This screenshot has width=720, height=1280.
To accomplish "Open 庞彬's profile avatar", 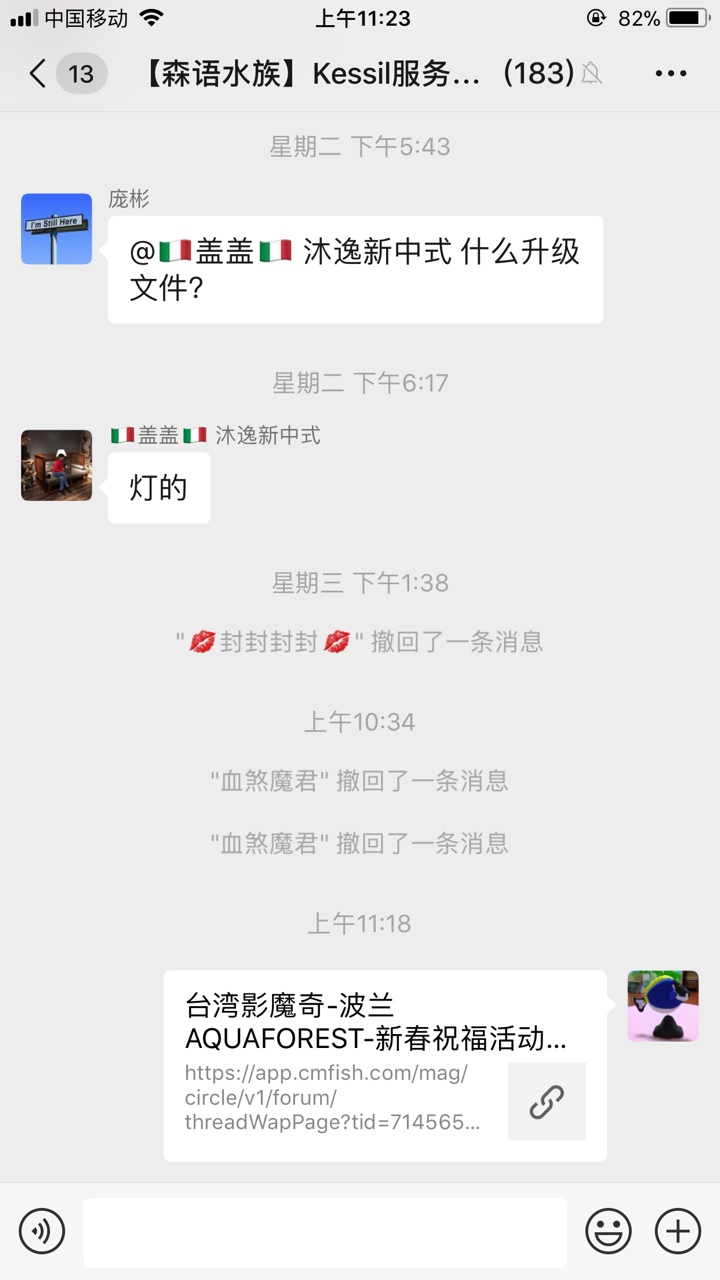I will click(x=56, y=229).
